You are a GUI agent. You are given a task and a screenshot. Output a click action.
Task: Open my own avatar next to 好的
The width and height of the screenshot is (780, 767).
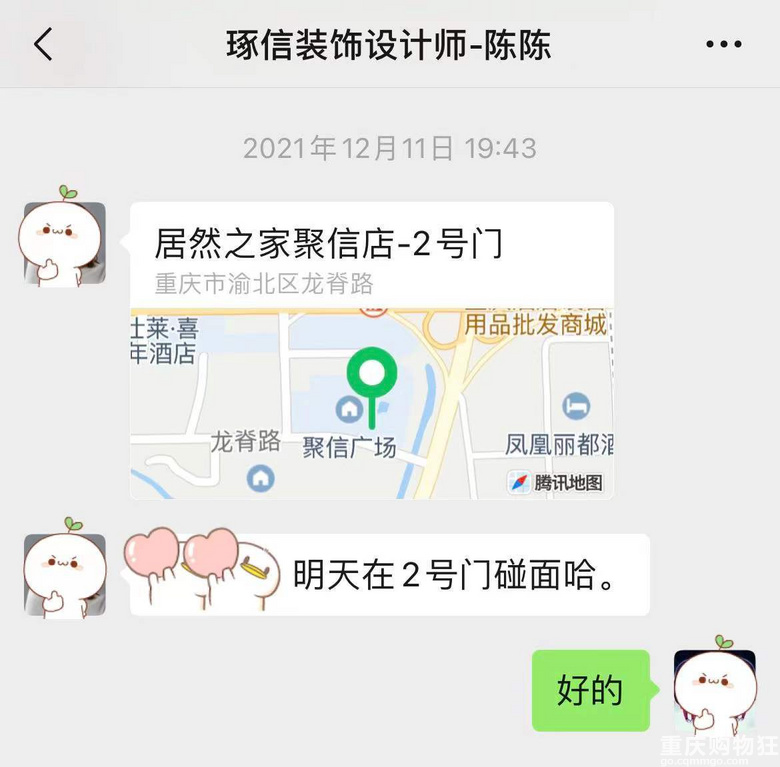point(714,690)
